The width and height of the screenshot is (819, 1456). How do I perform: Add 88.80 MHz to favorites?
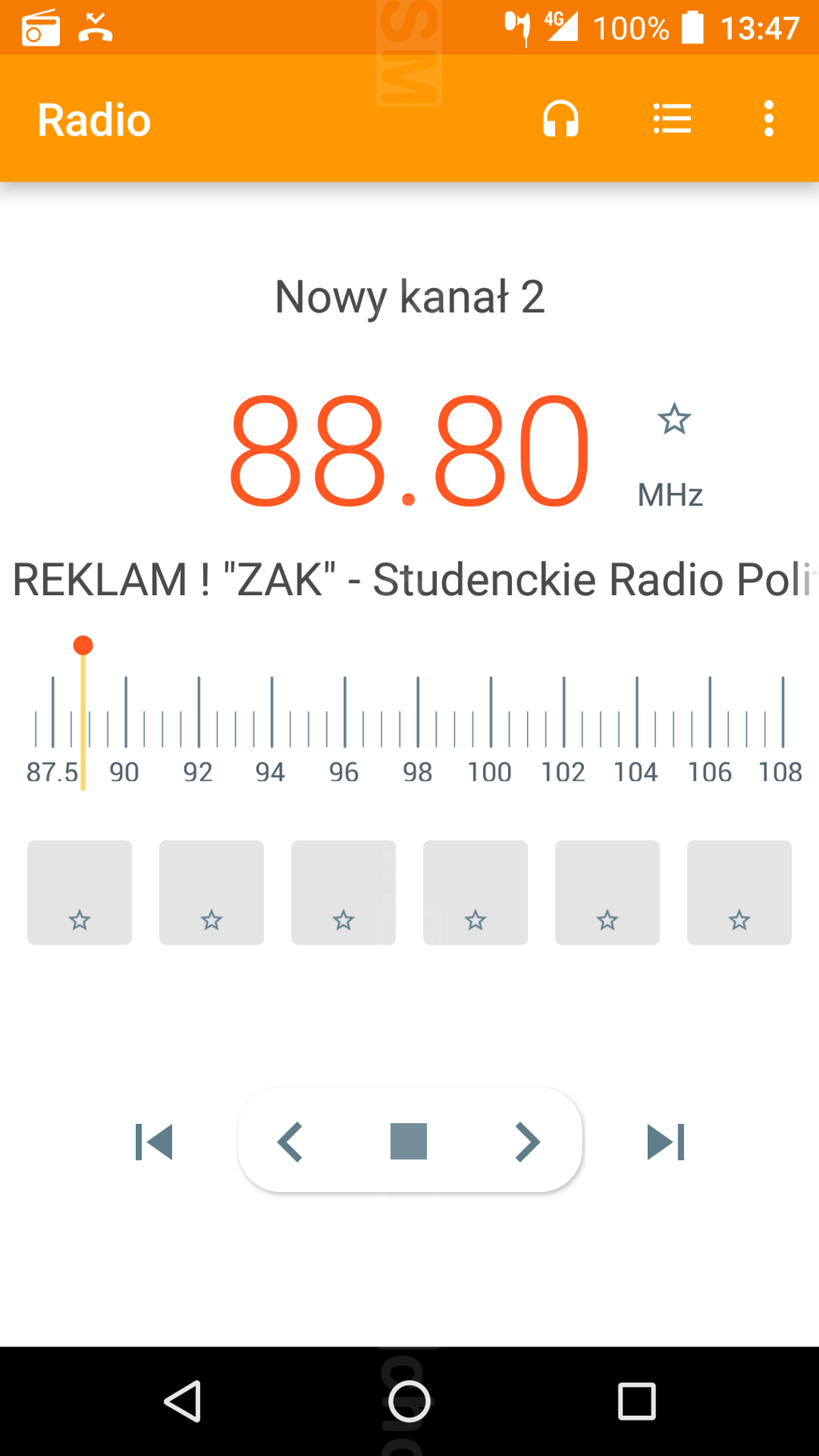(x=673, y=419)
